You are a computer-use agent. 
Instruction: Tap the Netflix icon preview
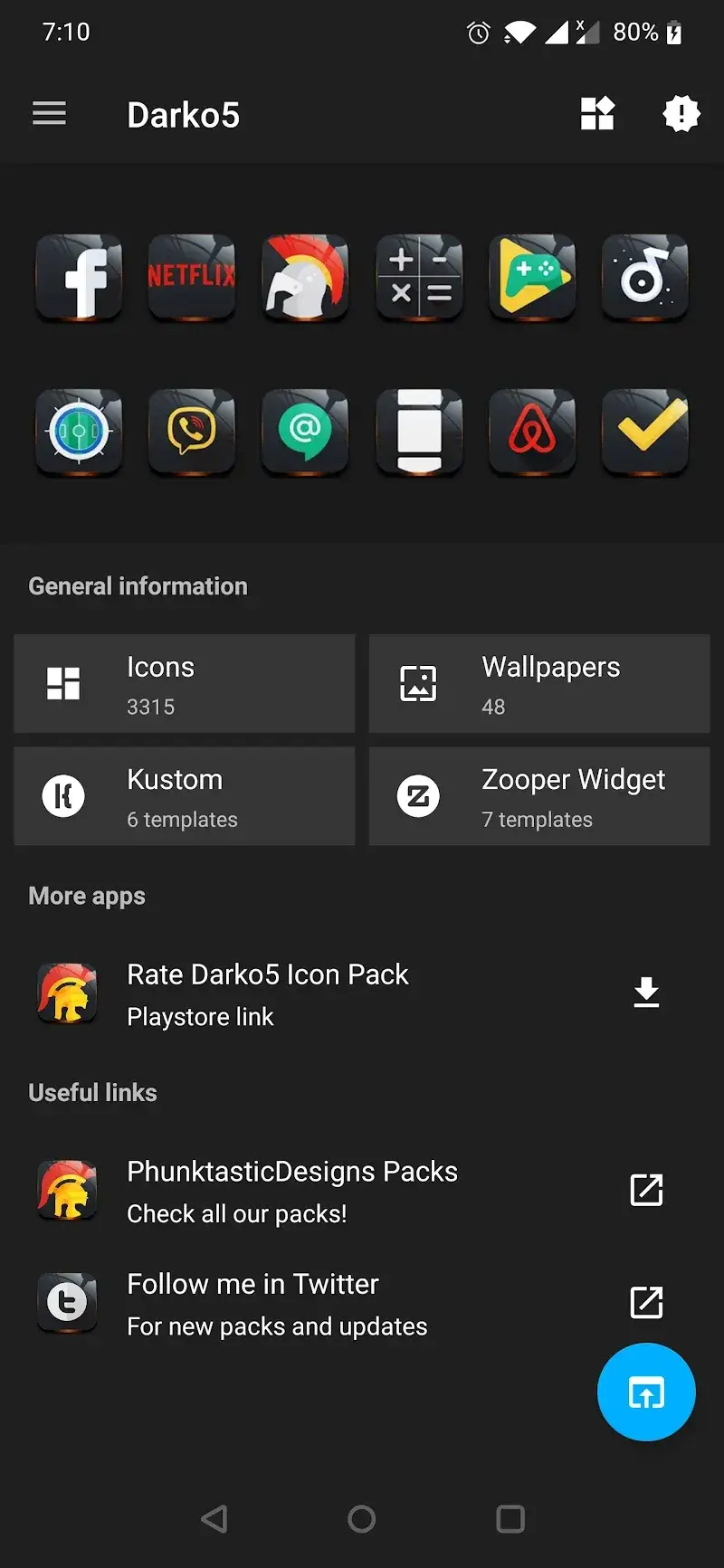point(192,278)
